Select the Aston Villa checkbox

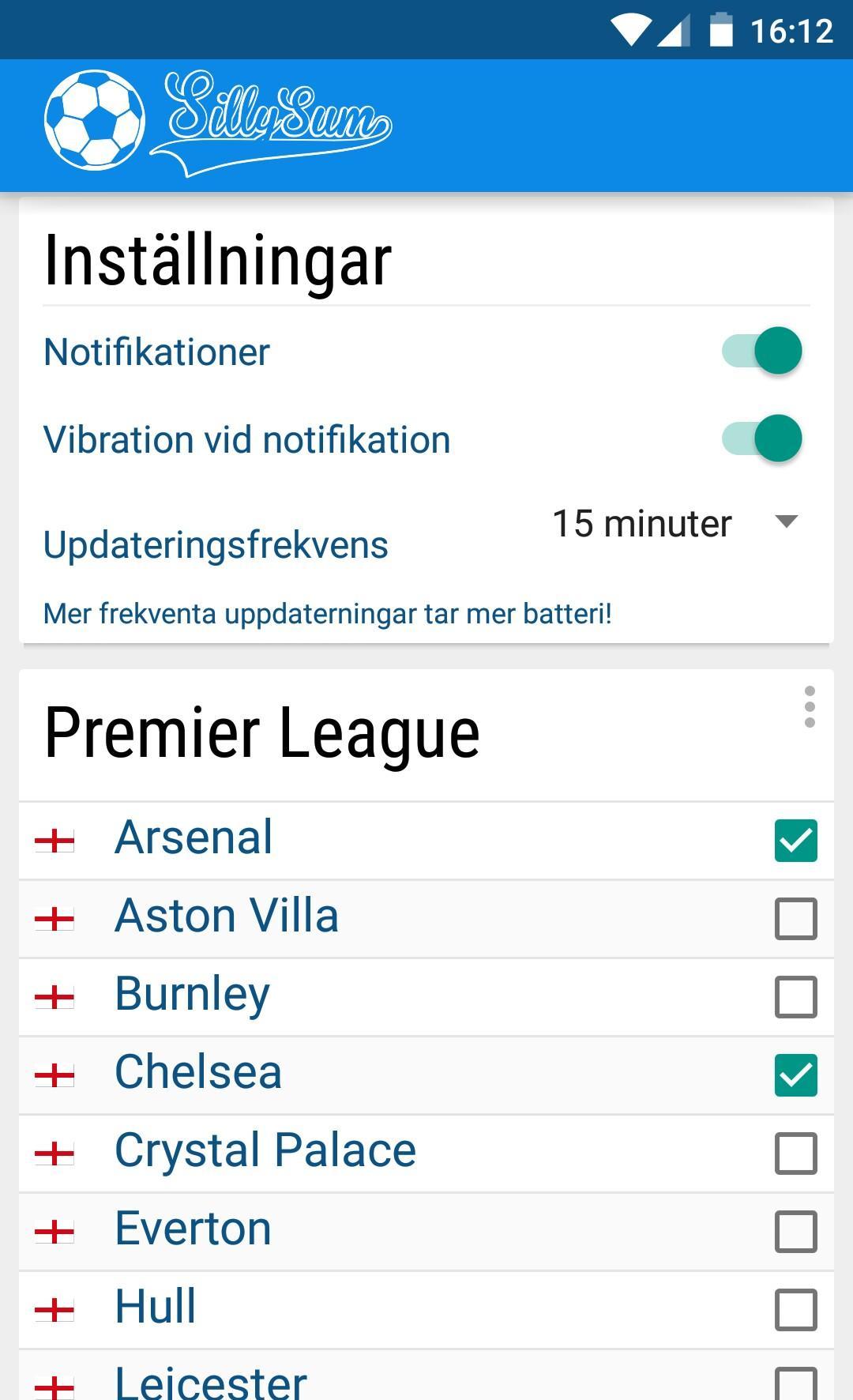tap(795, 918)
